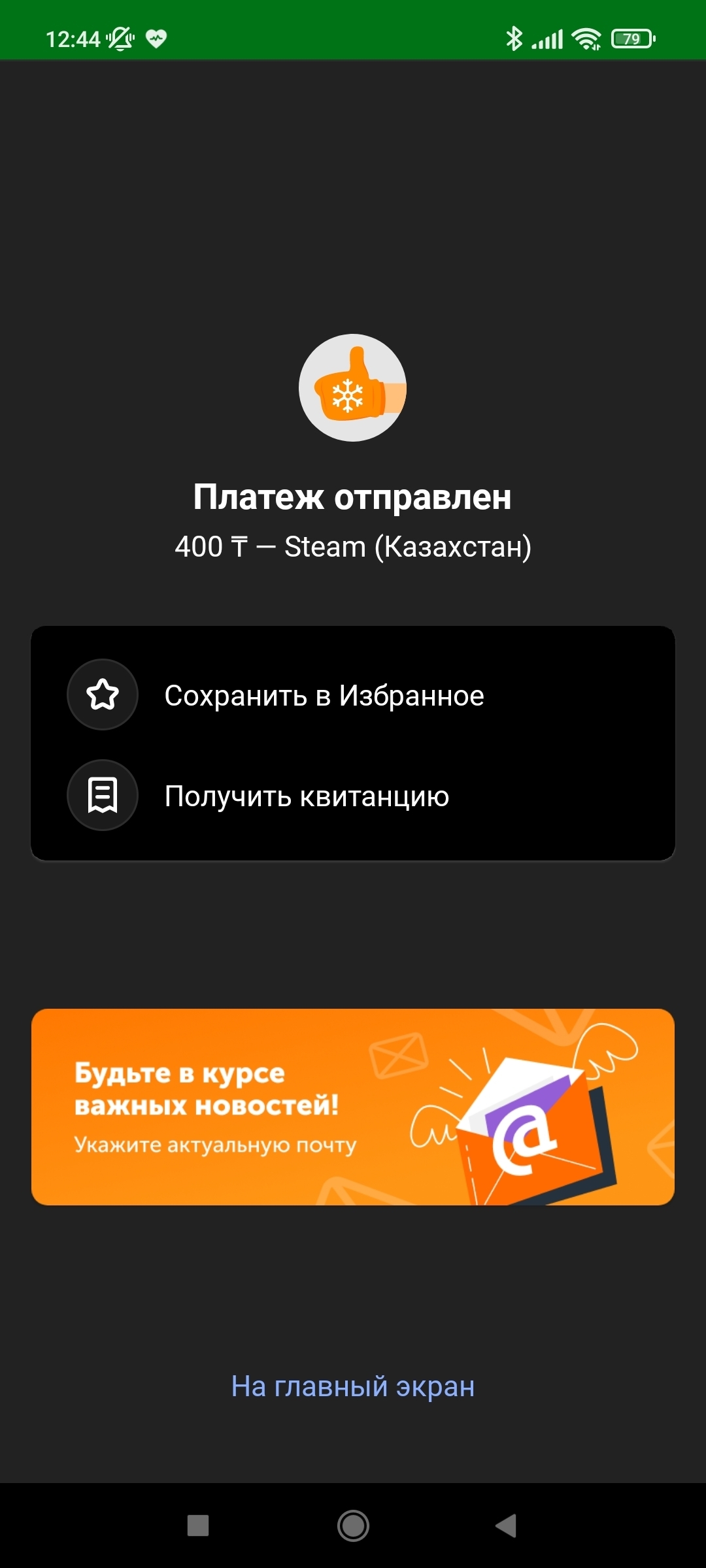Go to the phone's home screen
The image size is (706, 1568).
coord(353,1526)
